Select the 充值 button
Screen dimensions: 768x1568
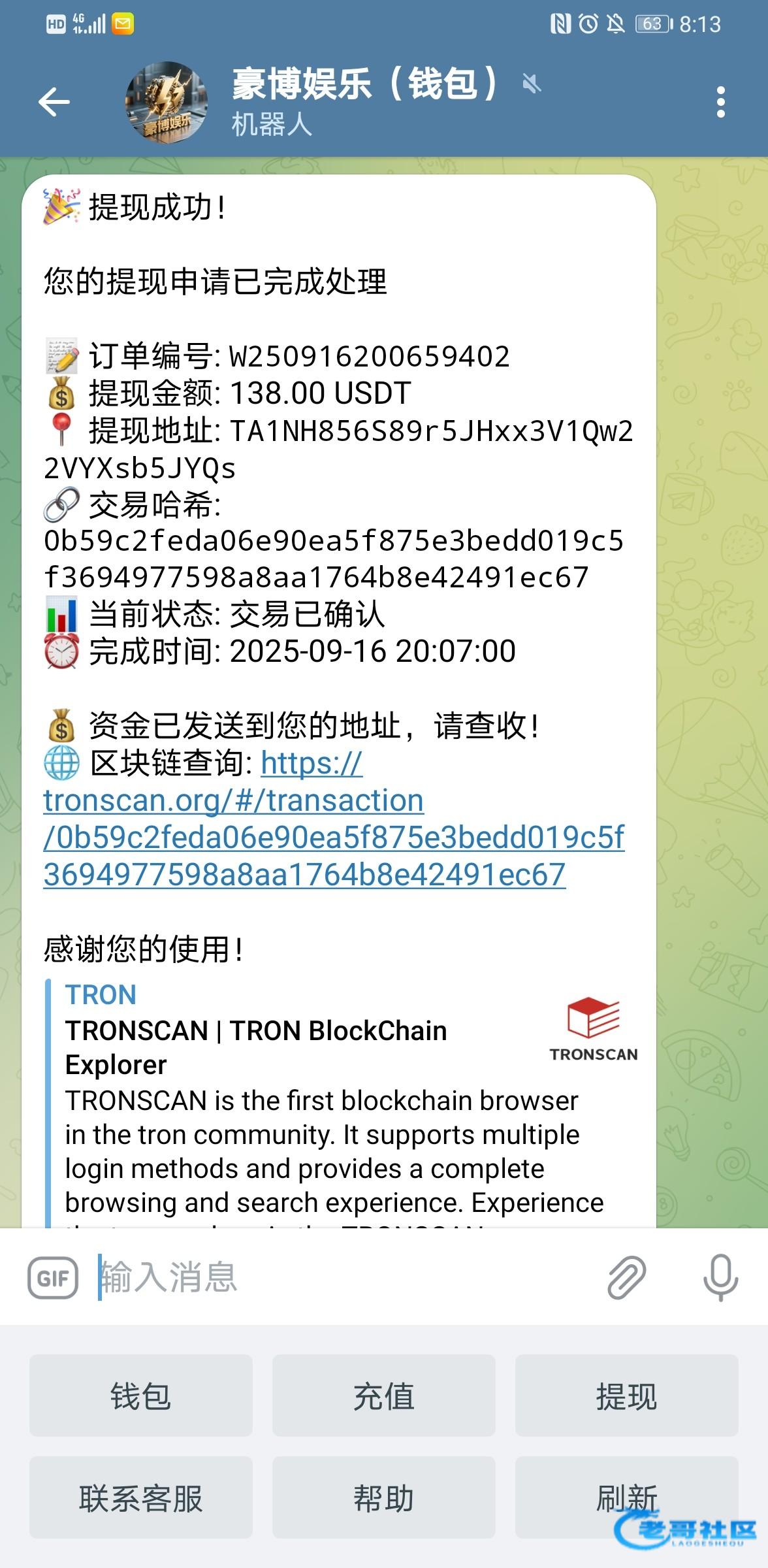(383, 1396)
